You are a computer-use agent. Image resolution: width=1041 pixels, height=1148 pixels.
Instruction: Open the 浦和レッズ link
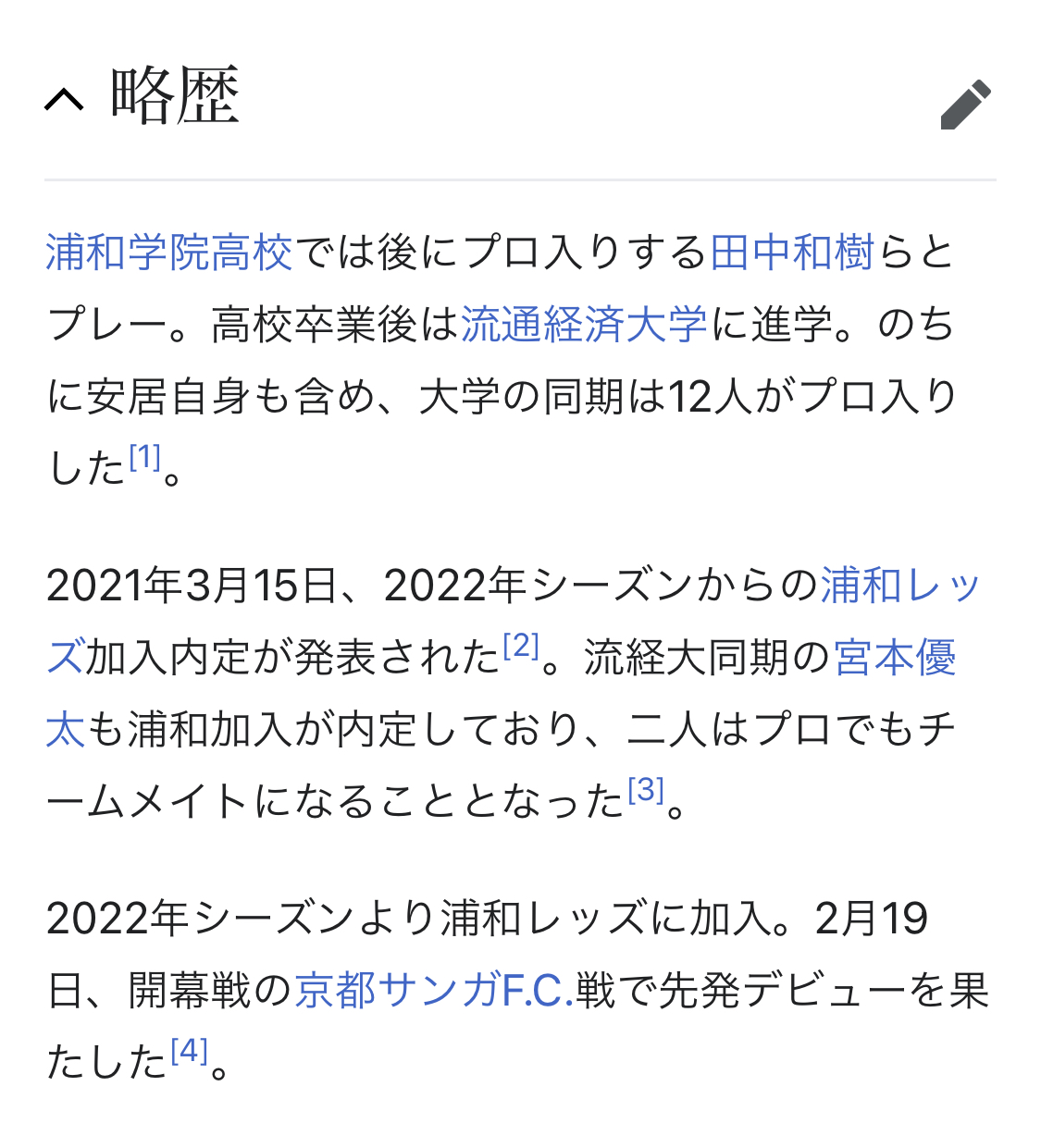(x=899, y=586)
